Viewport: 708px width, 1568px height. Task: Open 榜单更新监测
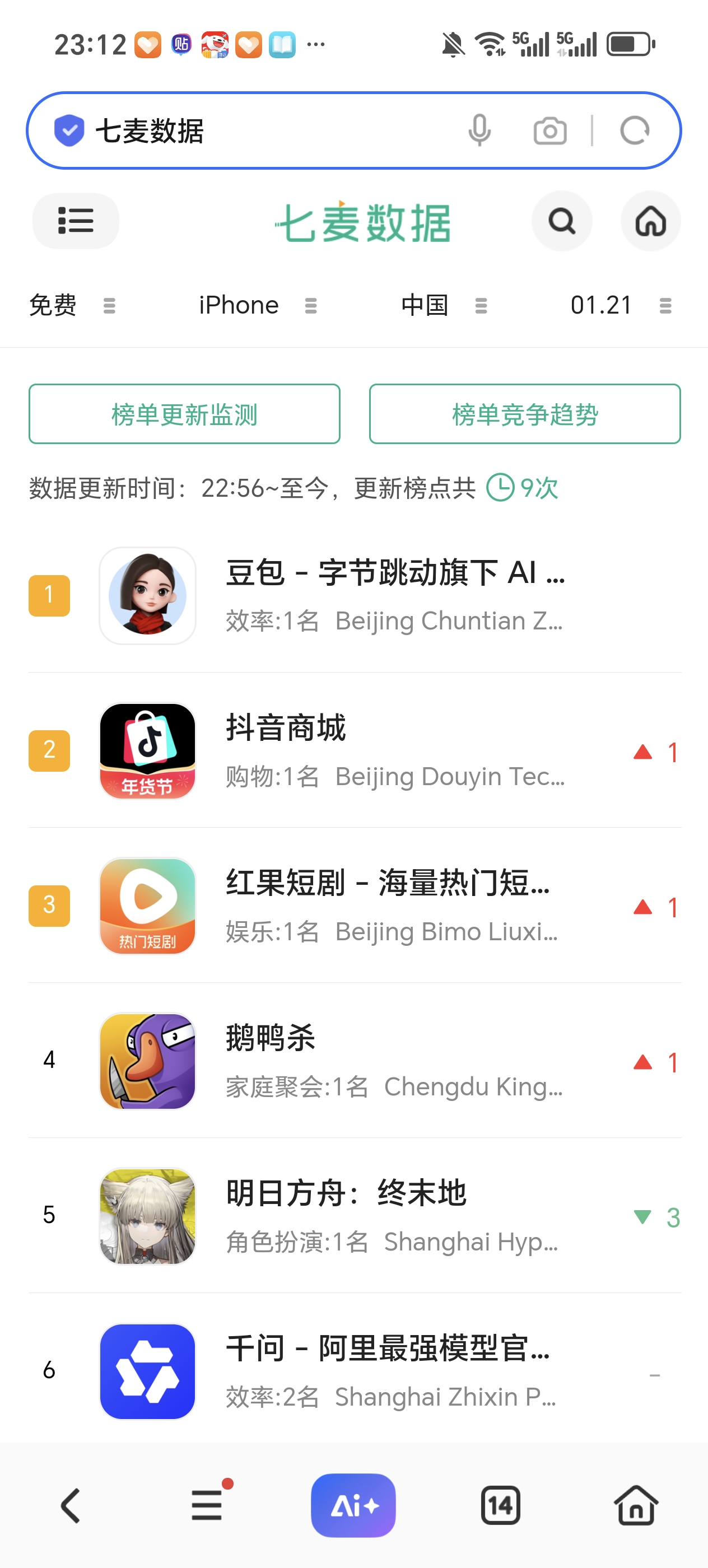coord(184,414)
